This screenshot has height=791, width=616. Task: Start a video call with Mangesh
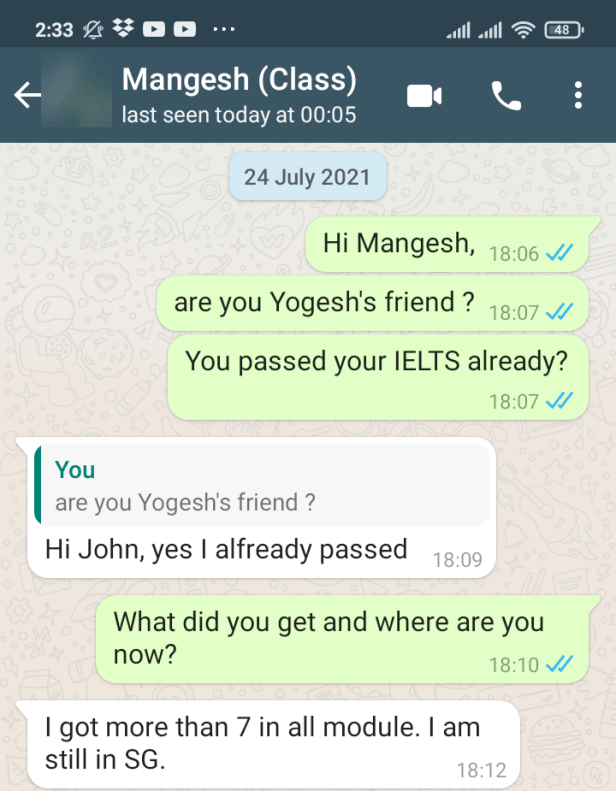[x=424, y=95]
